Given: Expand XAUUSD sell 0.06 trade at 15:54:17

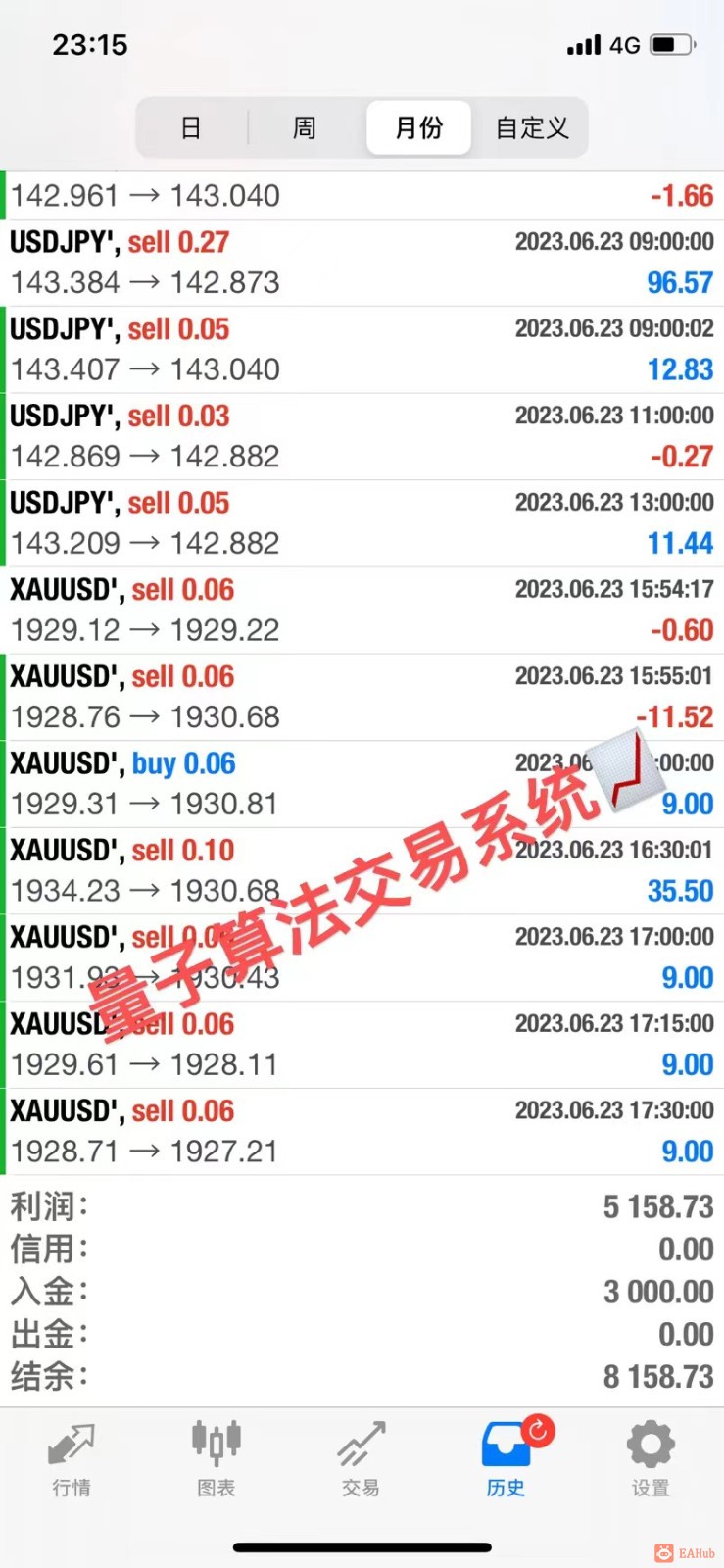Looking at the screenshot, I should click(x=362, y=610).
